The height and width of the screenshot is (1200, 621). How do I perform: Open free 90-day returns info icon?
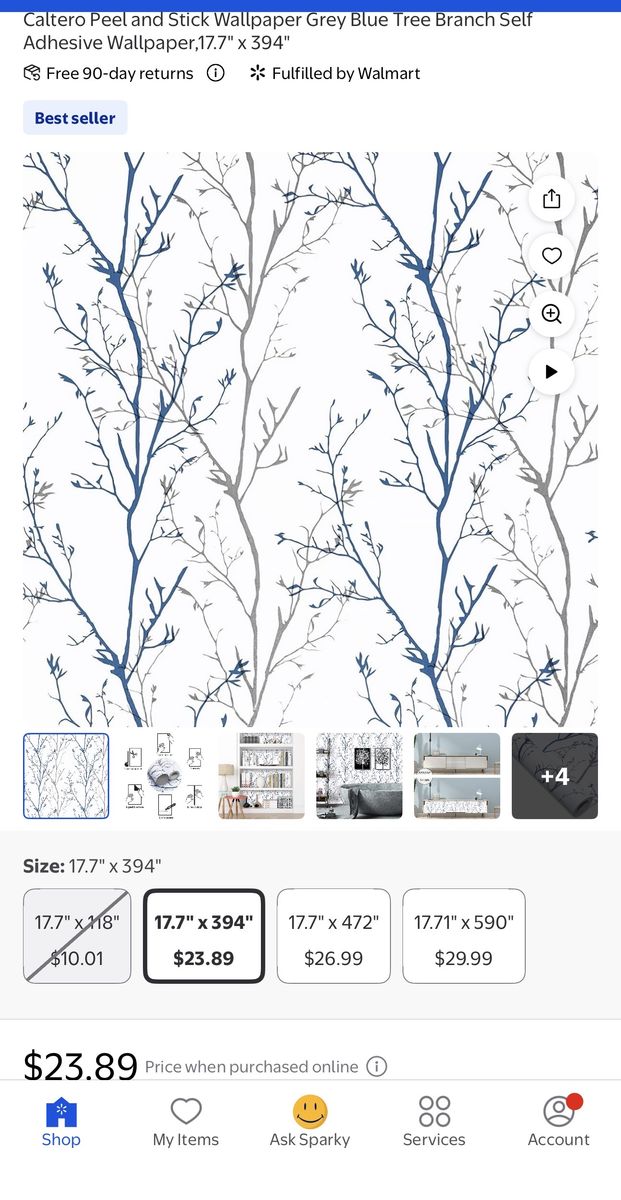[215, 73]
